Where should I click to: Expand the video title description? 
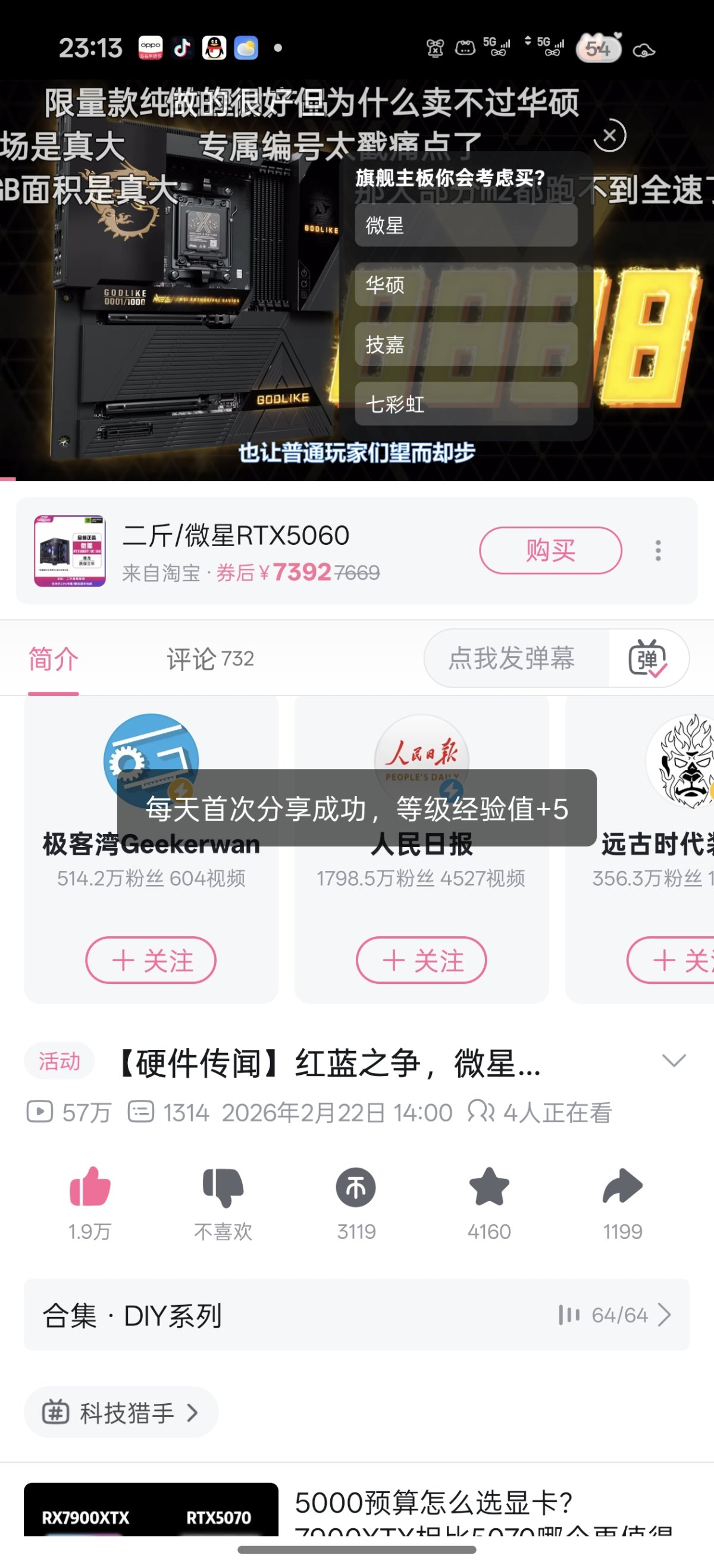coord(673,1061)
